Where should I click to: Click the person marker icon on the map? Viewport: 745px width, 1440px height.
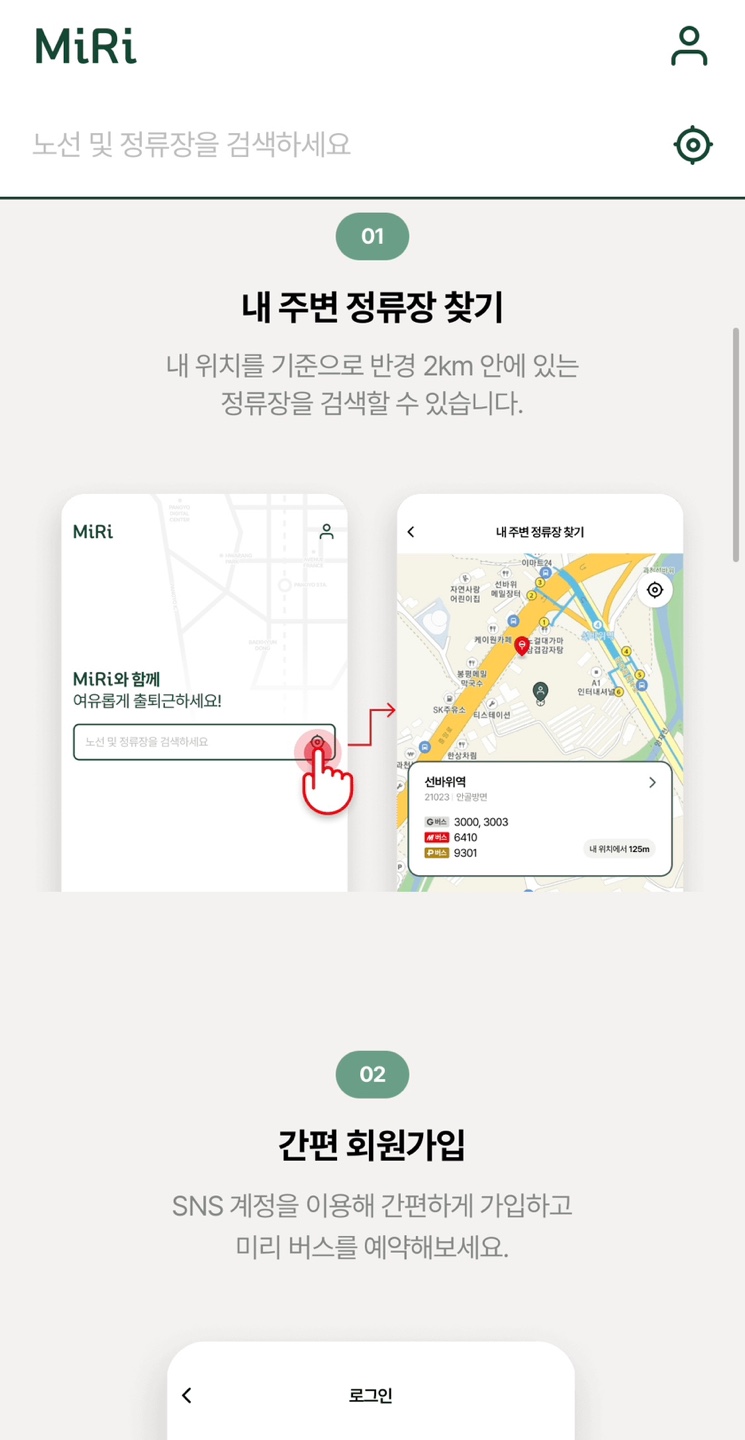point(541,692)
